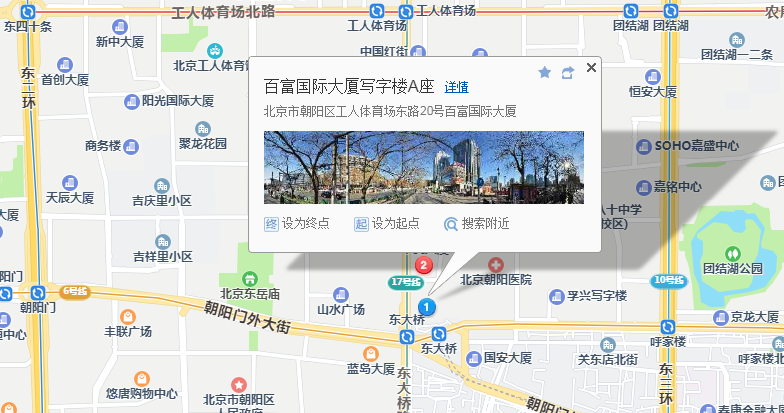This screenshot has height=413, width=784.
Task: Tap the blue marker numbered 1
Action: tap(427, 306)
